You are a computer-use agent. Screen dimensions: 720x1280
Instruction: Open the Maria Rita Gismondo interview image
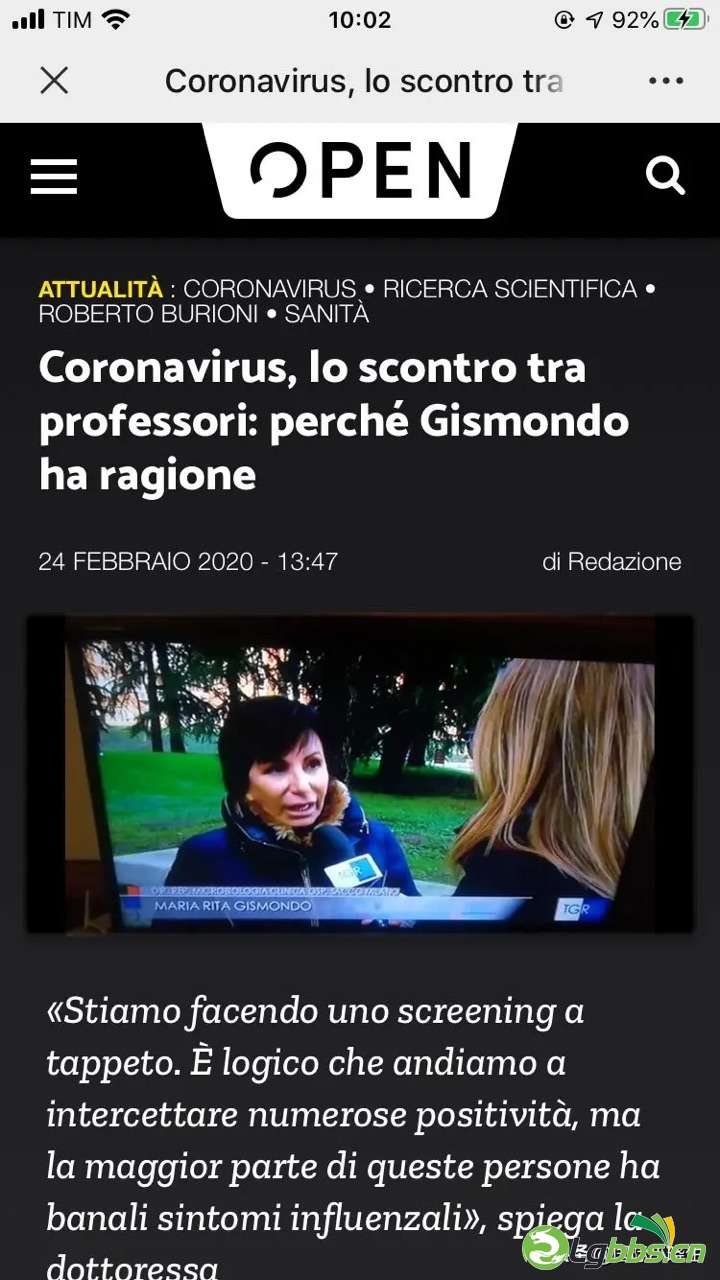360,773
